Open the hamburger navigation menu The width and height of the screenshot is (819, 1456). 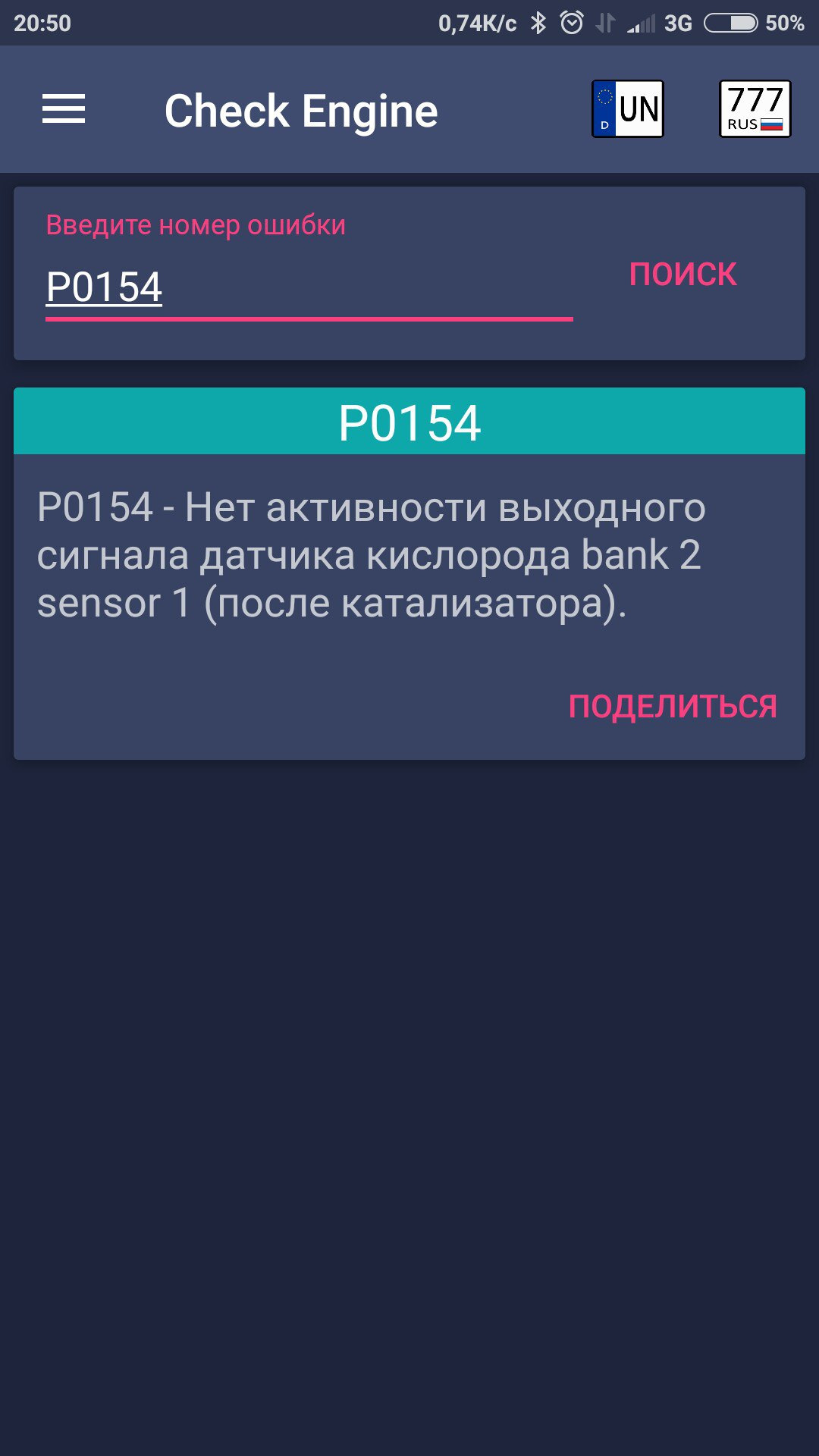[x=64, y=109]
